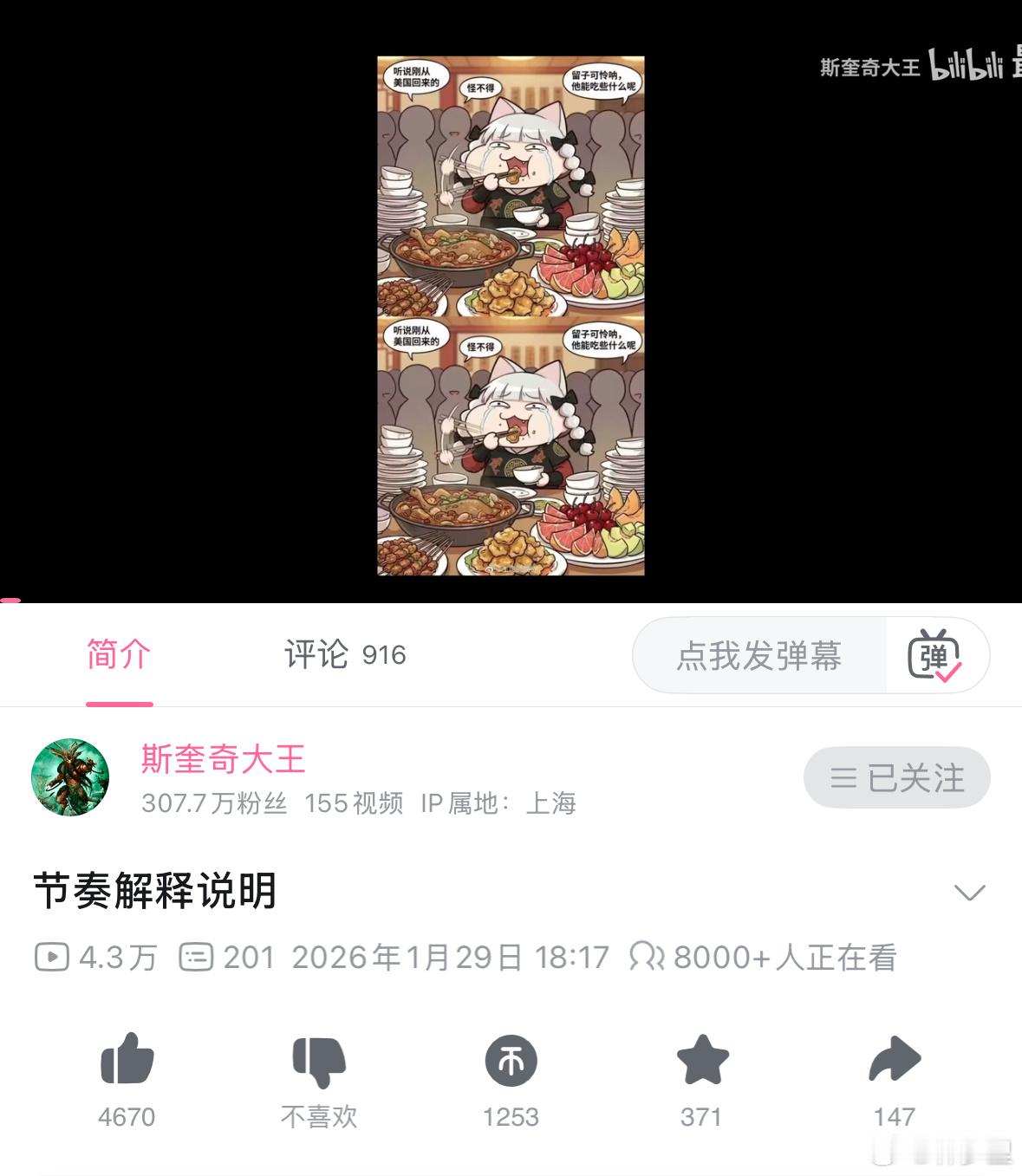The width and height of the screenshot is (1022, 1176).
Task: Switch to the 评论 comments tab
Action: pyautogui.click(x=344, y=656)
